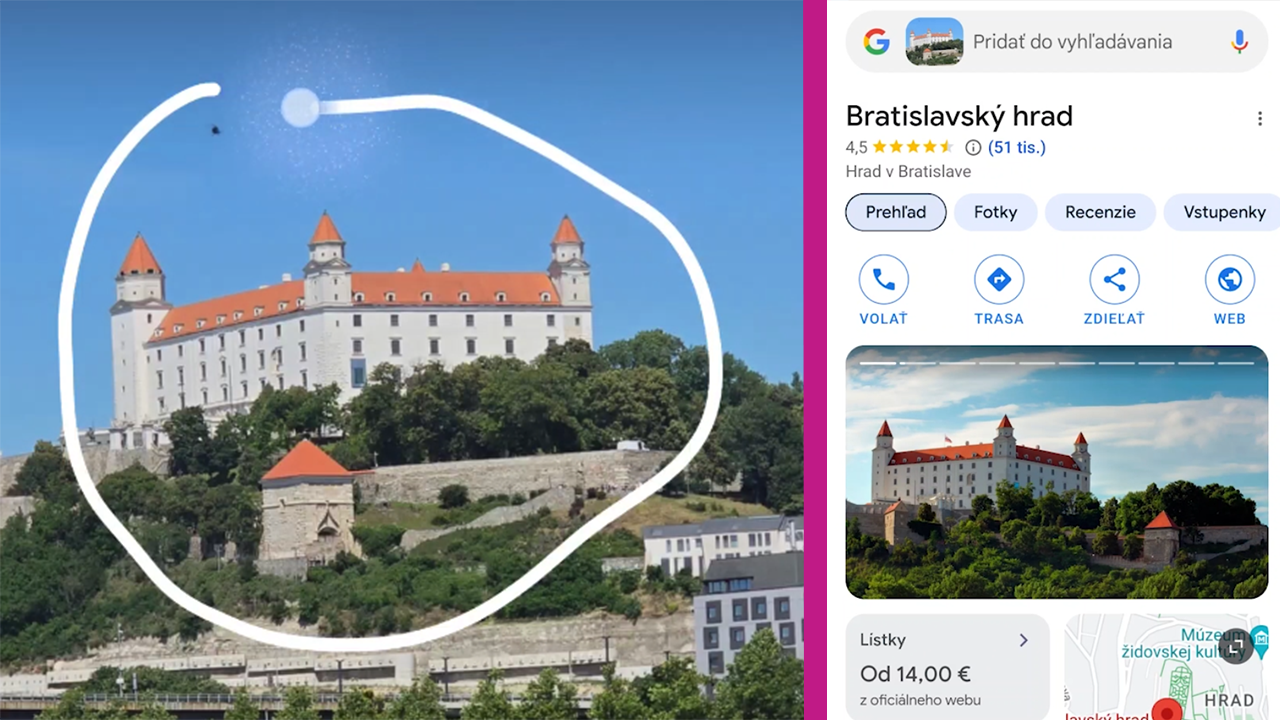Select the Prehľad chip

point(895,212)
